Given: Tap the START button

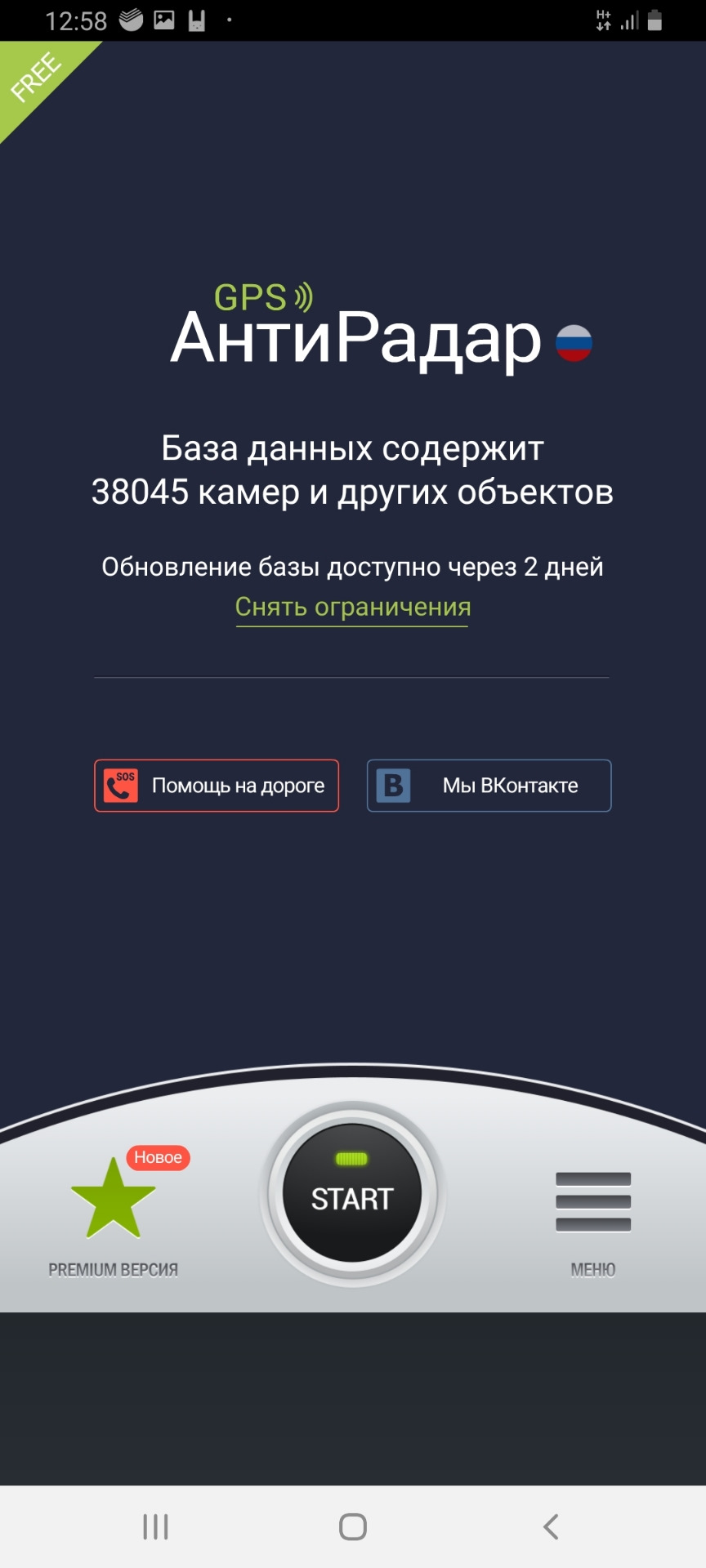Looking at the screenshot, I should [x=352, y=1194].
